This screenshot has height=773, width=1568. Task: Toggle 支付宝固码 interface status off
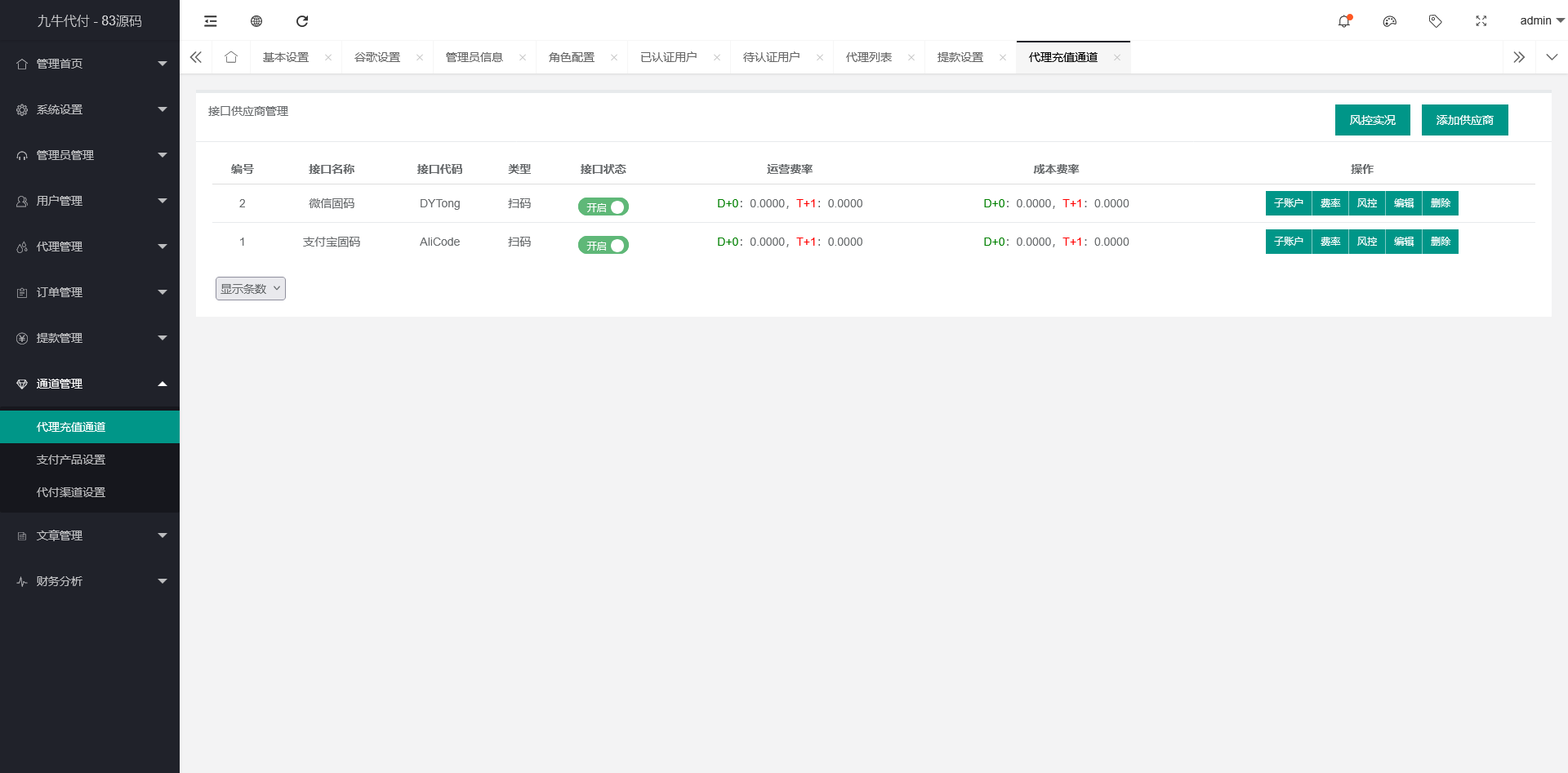pos(604,246)
